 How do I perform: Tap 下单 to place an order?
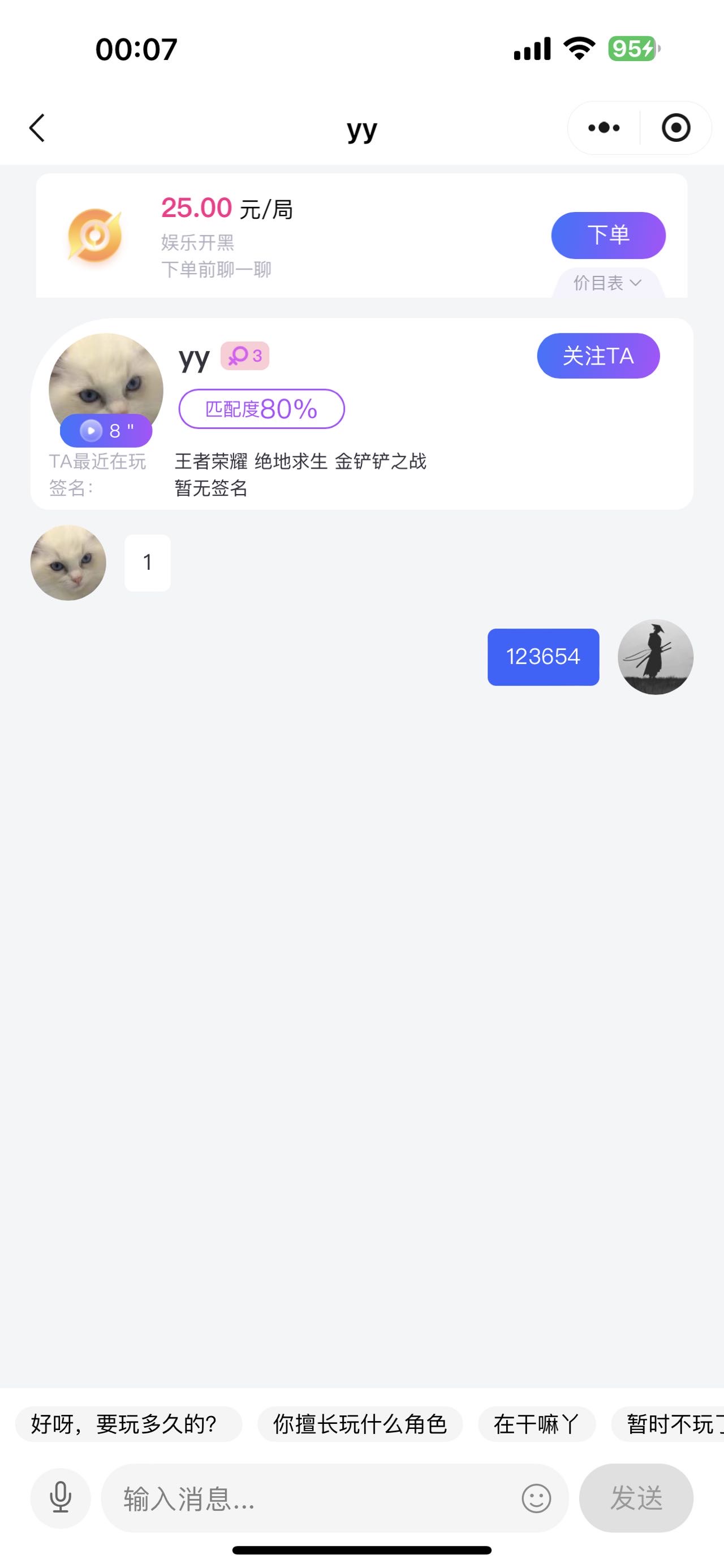607,235
